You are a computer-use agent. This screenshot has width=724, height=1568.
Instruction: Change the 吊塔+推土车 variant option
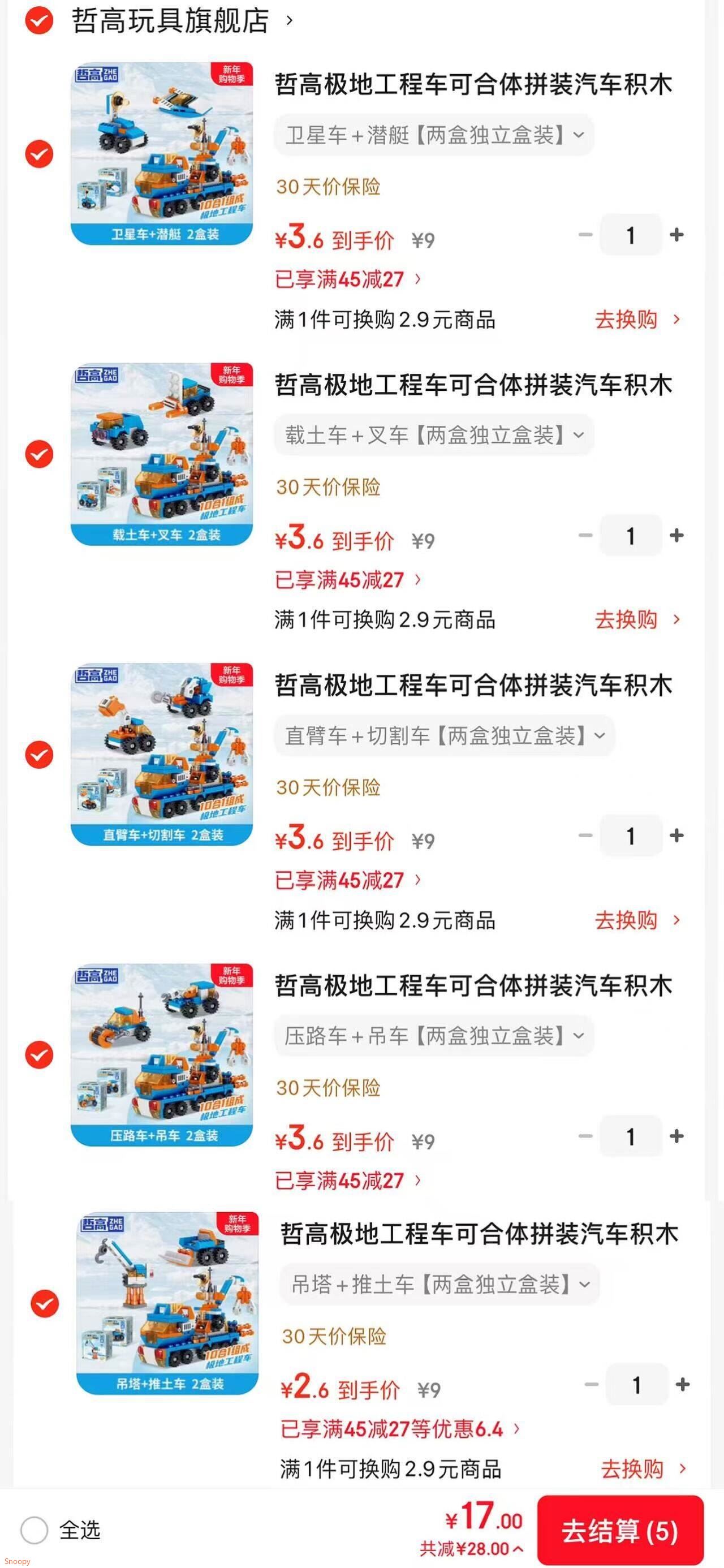click(440, 1283)
